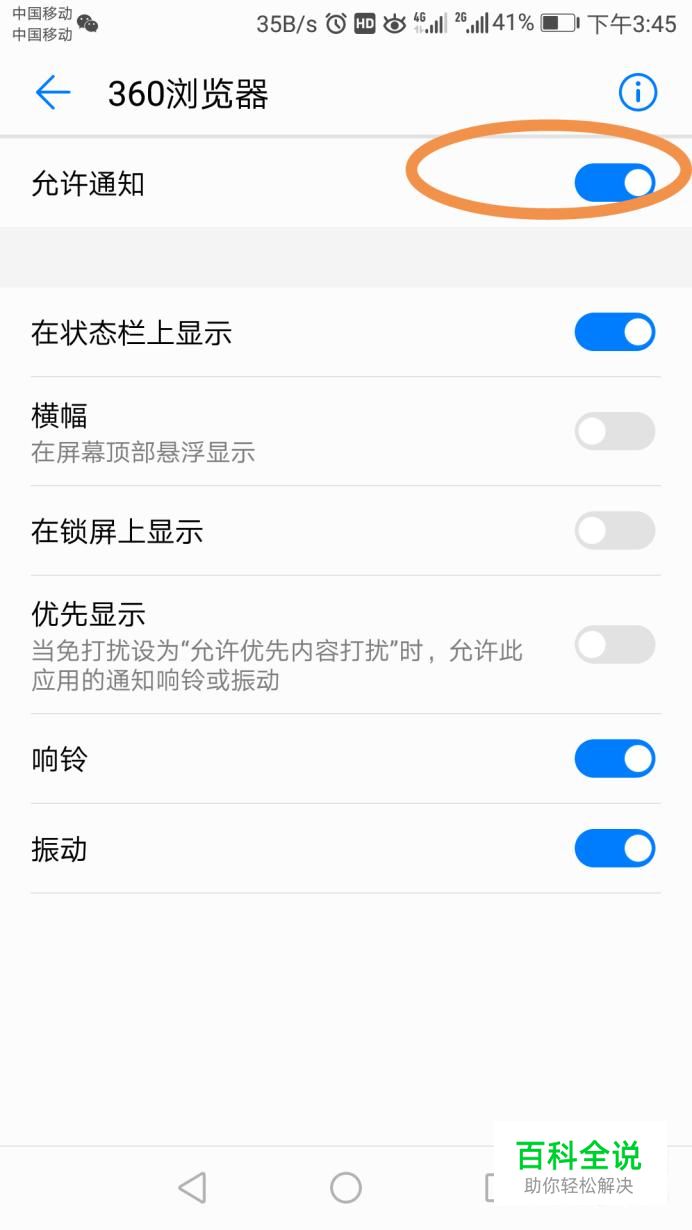Screen dimensions: 692x1230
Task: Switch off 响铃 ringtone toggle
Action: (x=614, y=758)
